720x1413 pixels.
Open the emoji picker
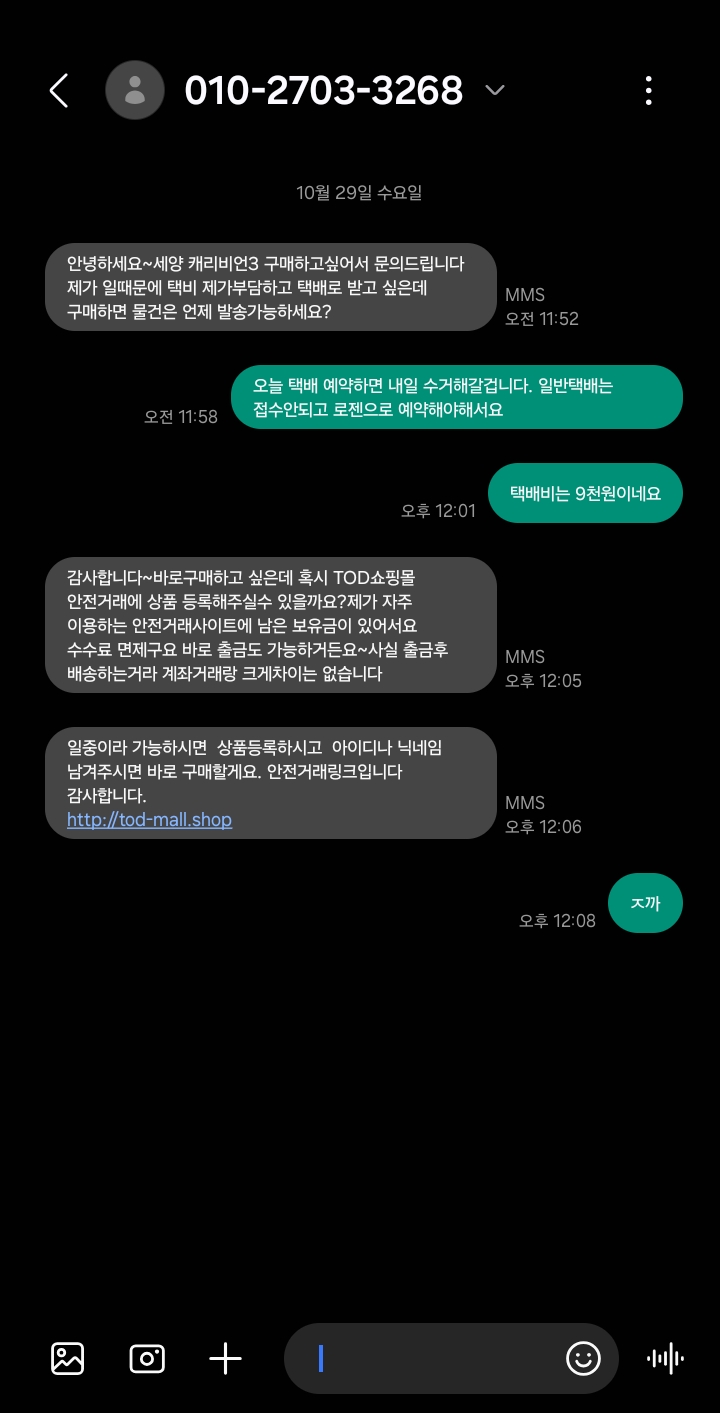tap(583, 1358)
